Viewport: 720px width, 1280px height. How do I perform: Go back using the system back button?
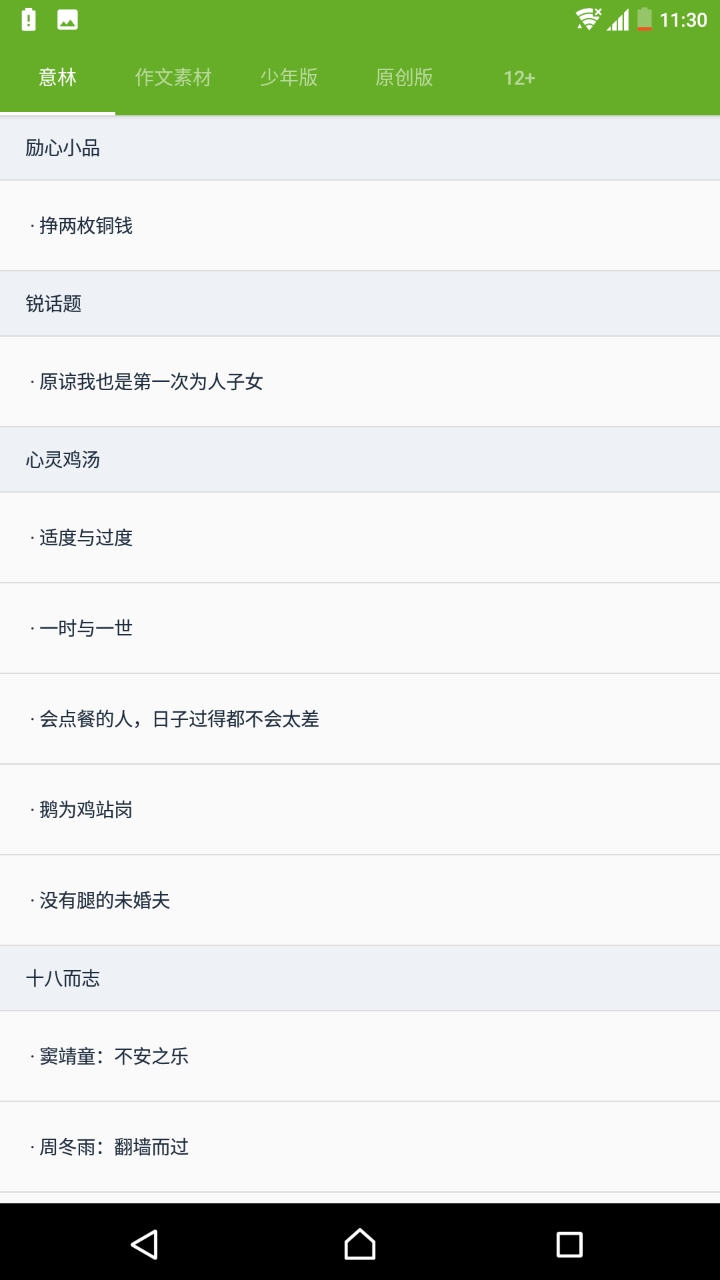coord(144,1244)
